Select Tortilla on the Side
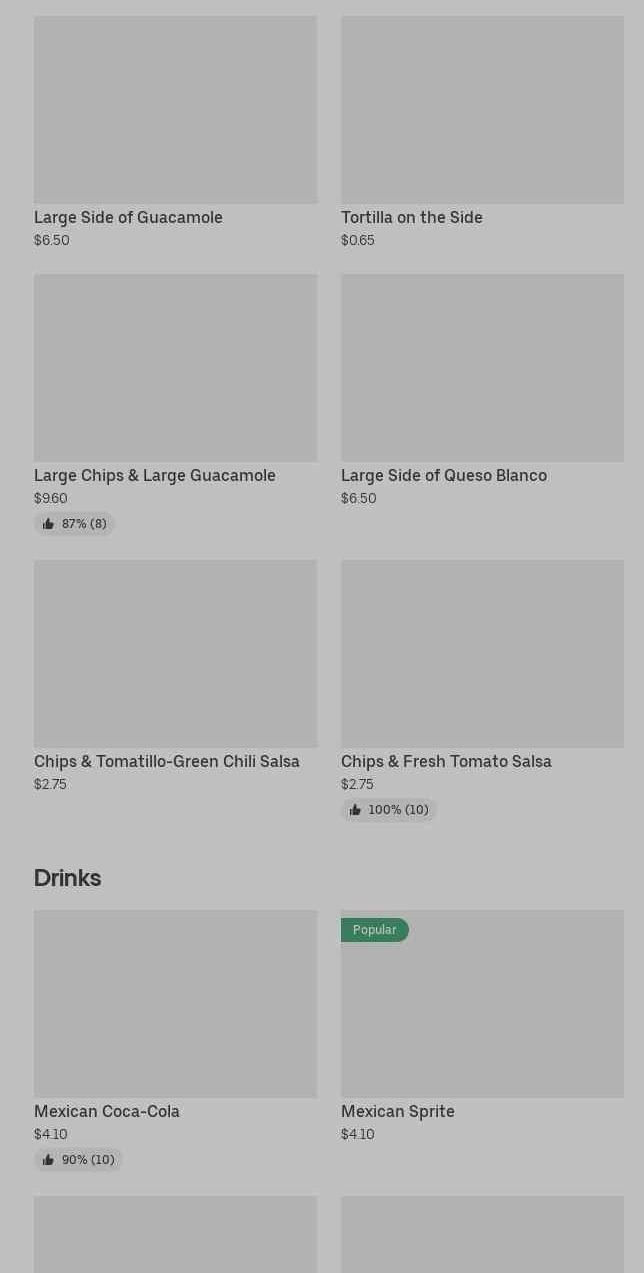This screenshot has width=644, height=1273. coord(482,132)
